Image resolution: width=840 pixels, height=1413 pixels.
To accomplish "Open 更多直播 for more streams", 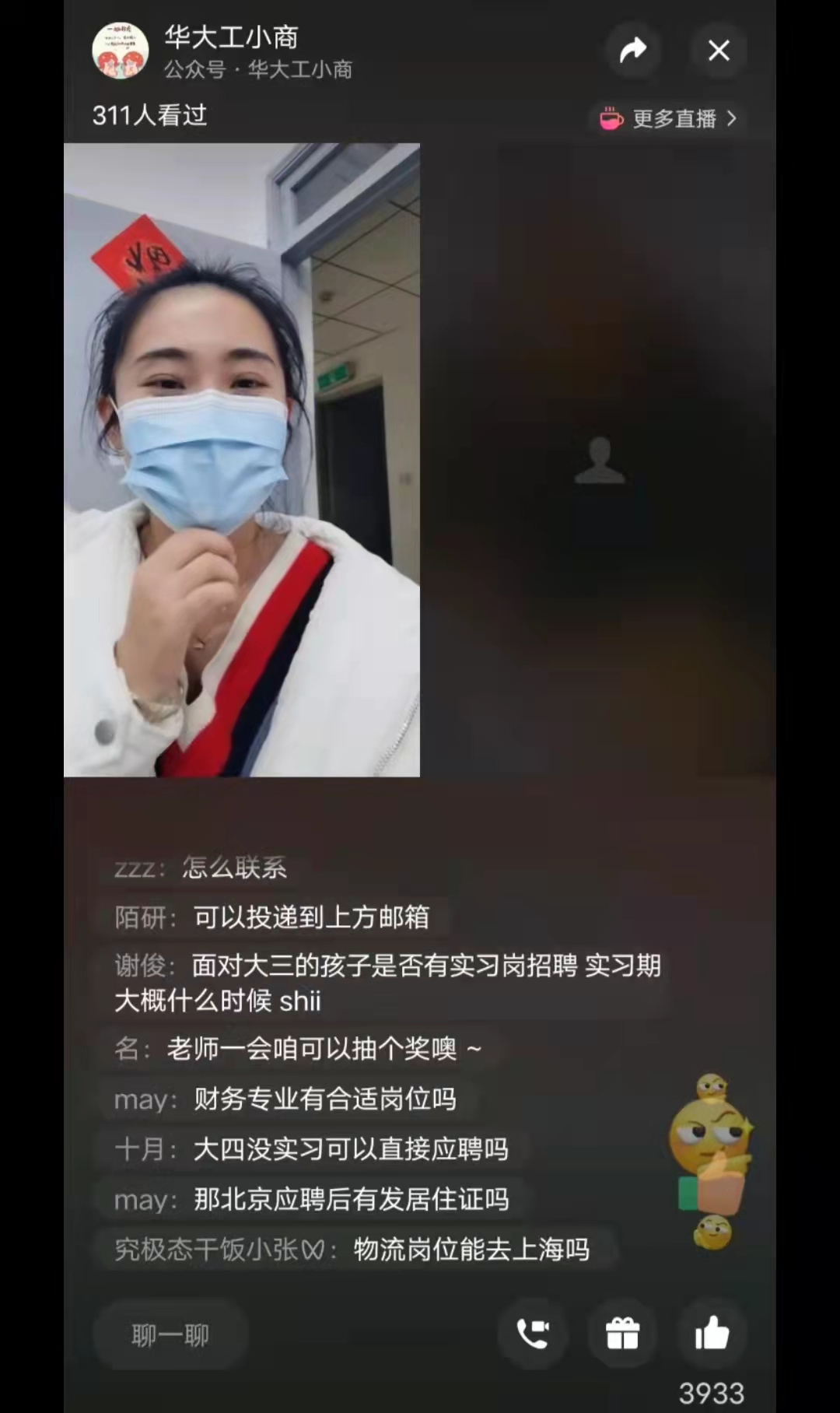I will (669, 118).
